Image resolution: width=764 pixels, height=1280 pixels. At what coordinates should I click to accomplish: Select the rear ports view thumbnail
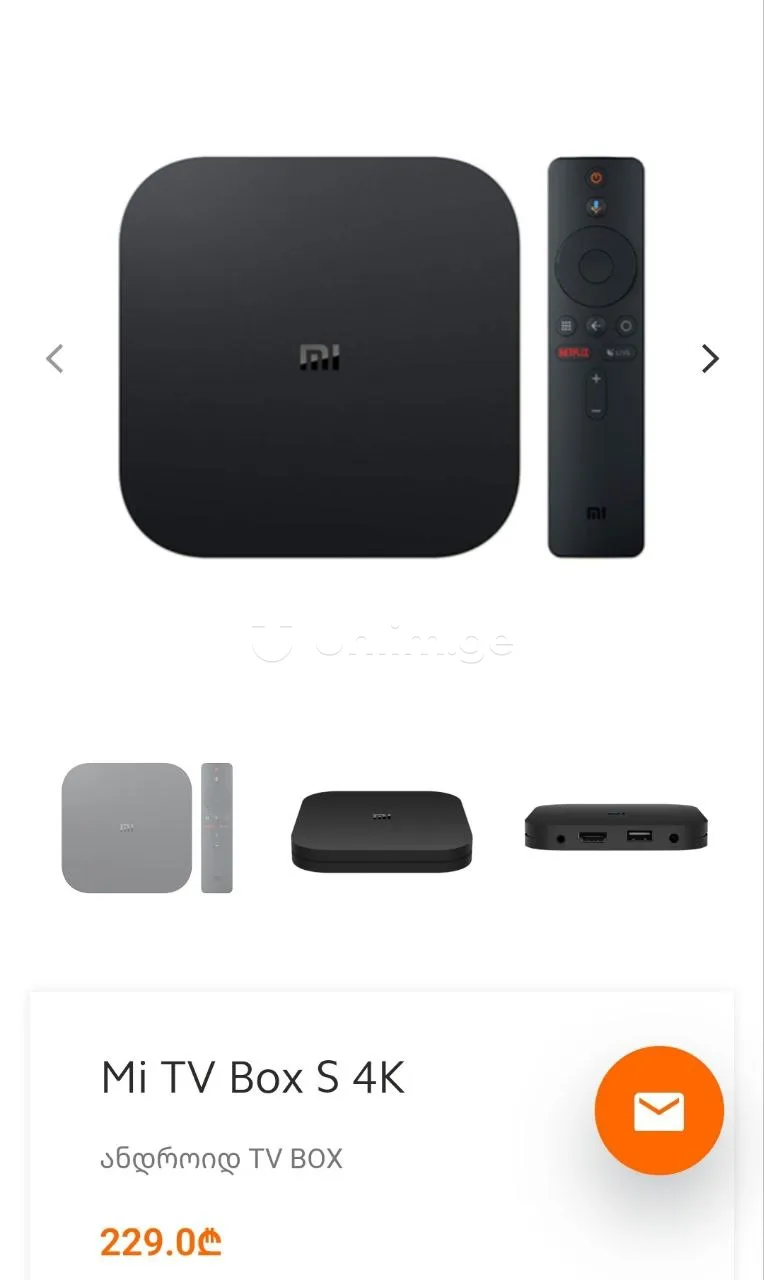616,828
